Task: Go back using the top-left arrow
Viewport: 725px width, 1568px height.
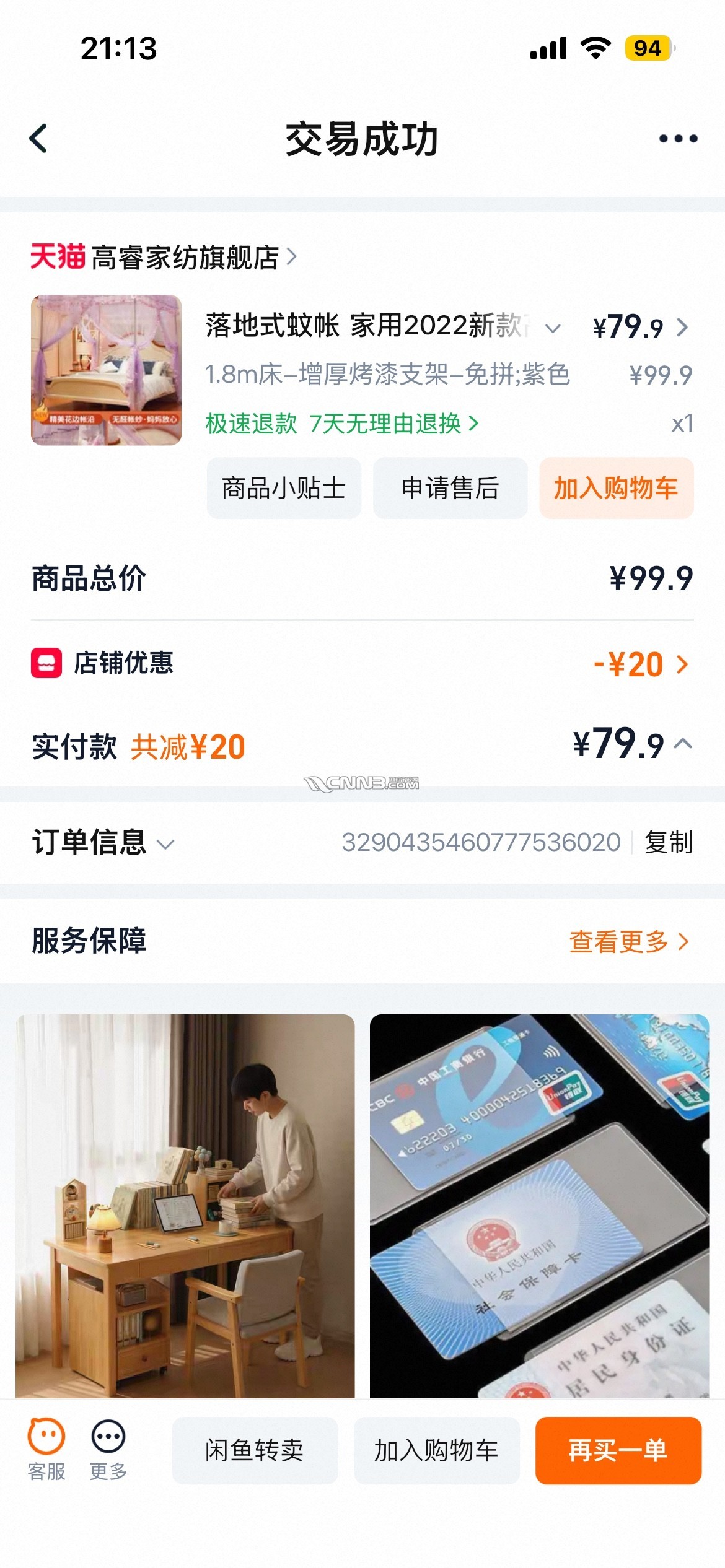Action: click(38, 138)
